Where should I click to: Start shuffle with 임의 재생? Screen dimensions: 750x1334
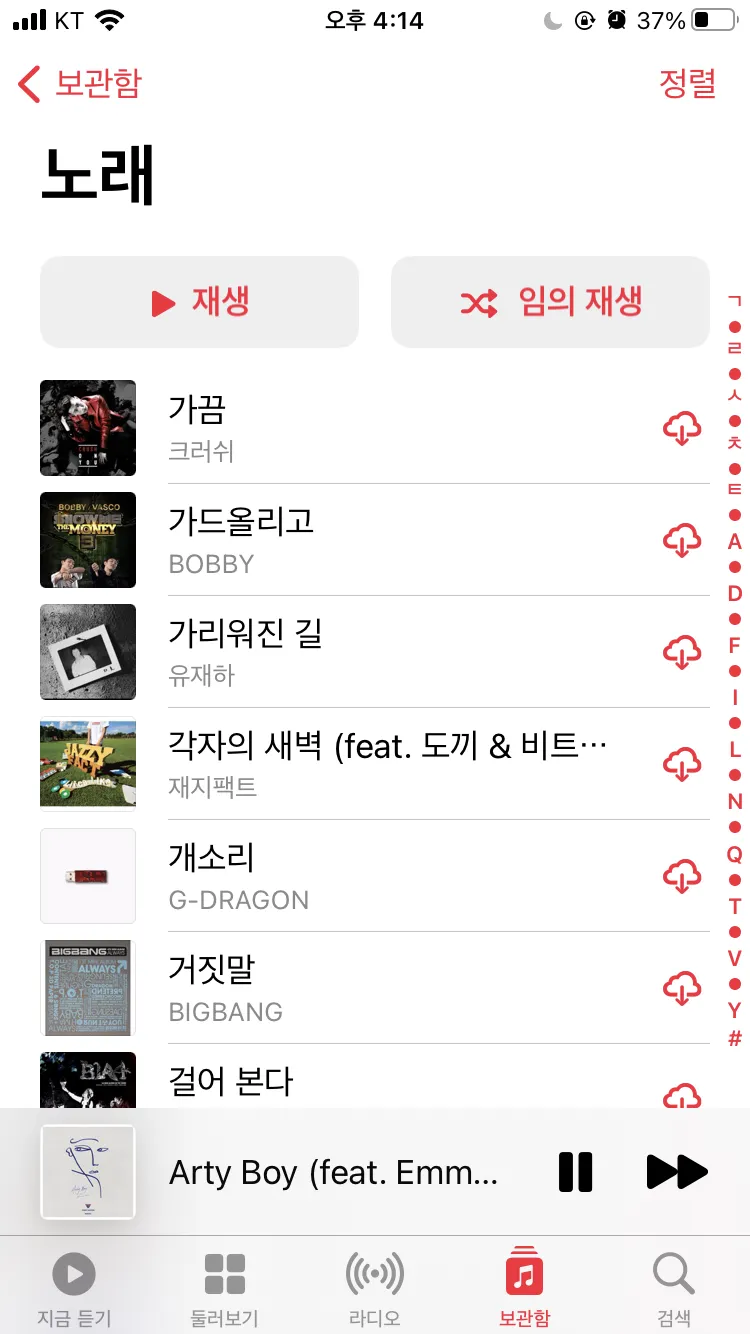click(x=549, y=302)
